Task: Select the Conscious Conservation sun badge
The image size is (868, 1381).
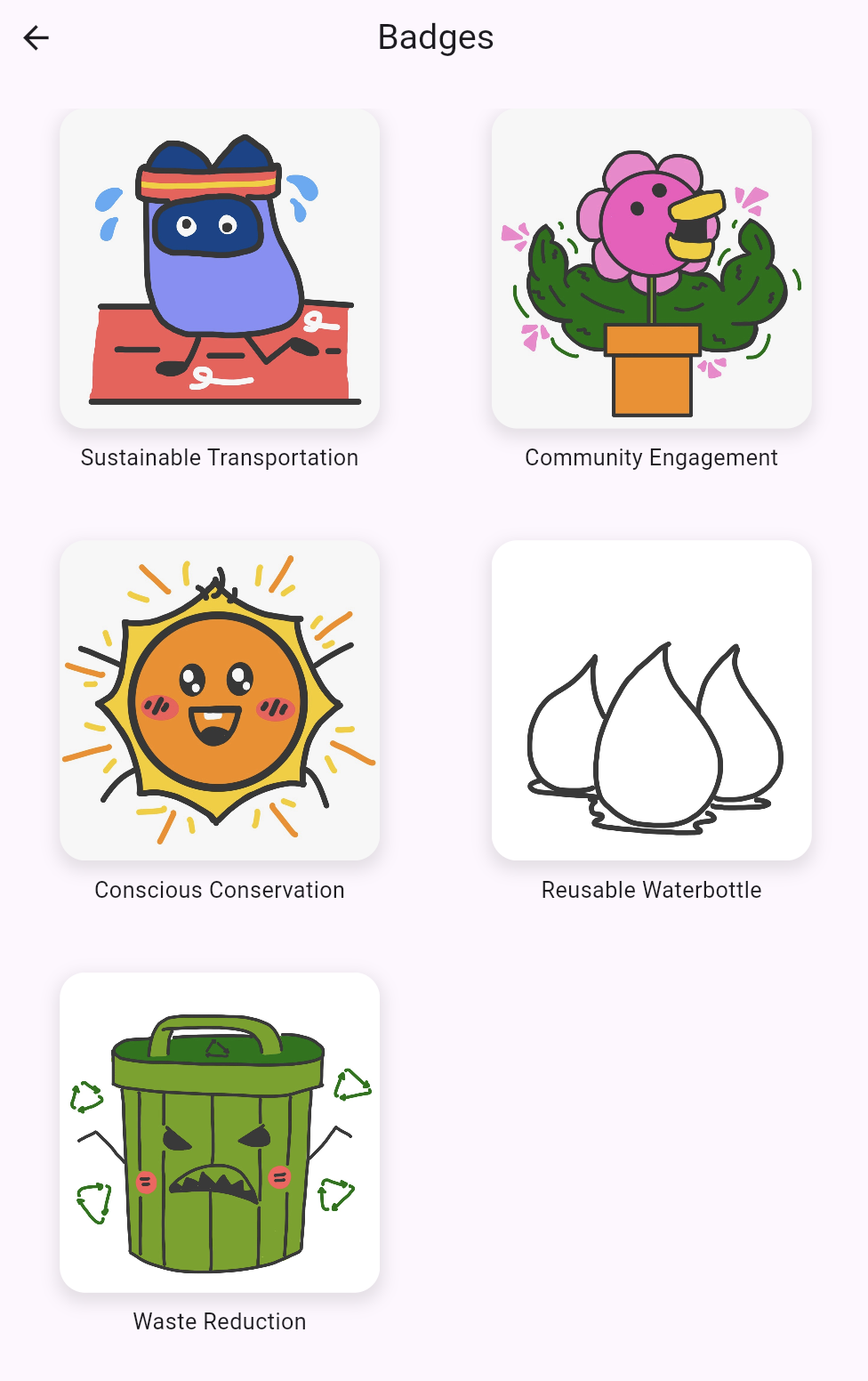Action: (x=220, y=700)
